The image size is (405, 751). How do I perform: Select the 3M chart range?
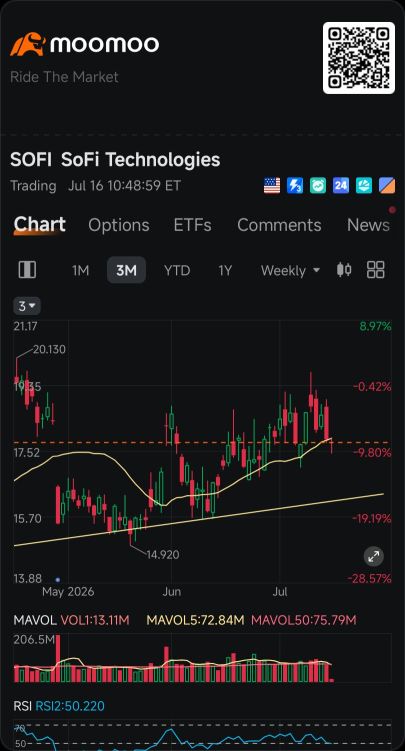(x=126, y=270)
